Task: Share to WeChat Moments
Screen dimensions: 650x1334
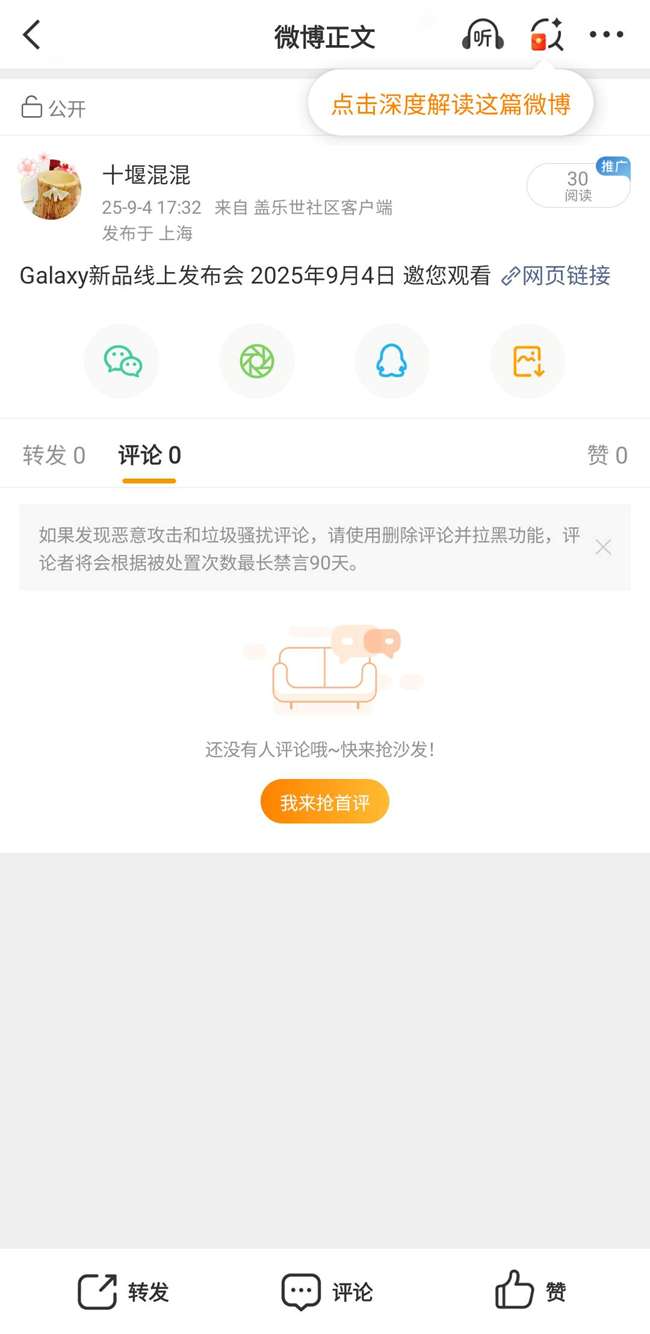Action: click(257, 361)
